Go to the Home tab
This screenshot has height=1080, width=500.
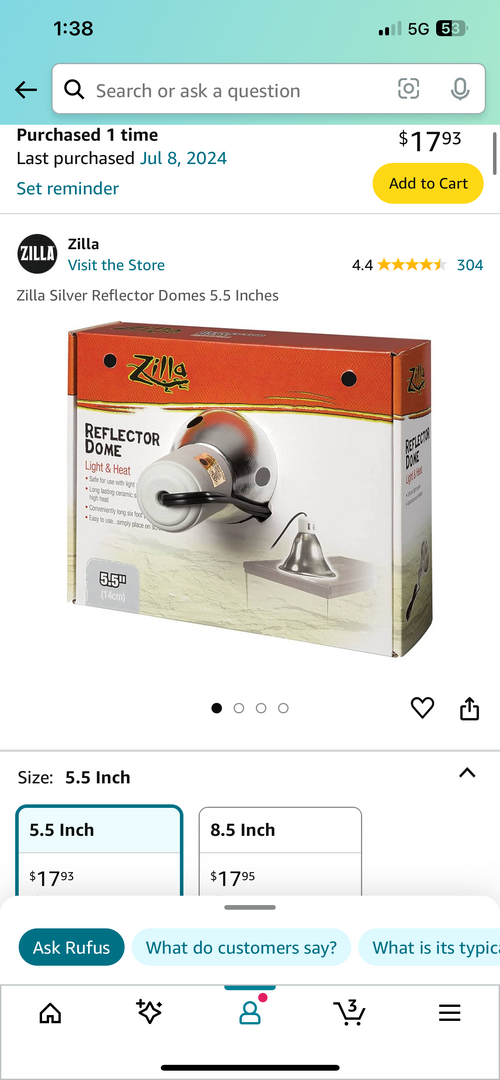(x=50, y=1012)
